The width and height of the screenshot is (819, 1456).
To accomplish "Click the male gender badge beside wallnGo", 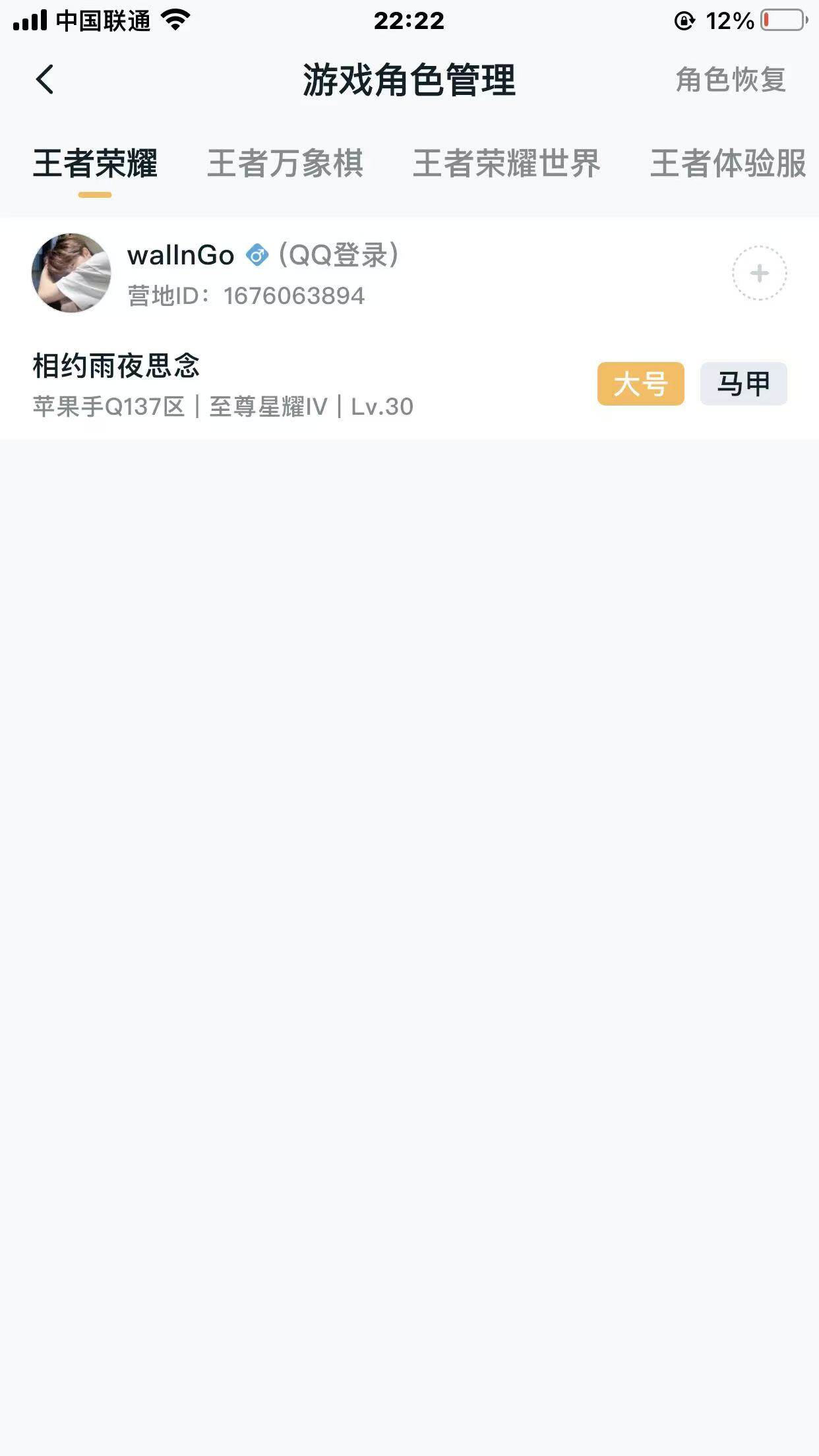I will point(257,255).
